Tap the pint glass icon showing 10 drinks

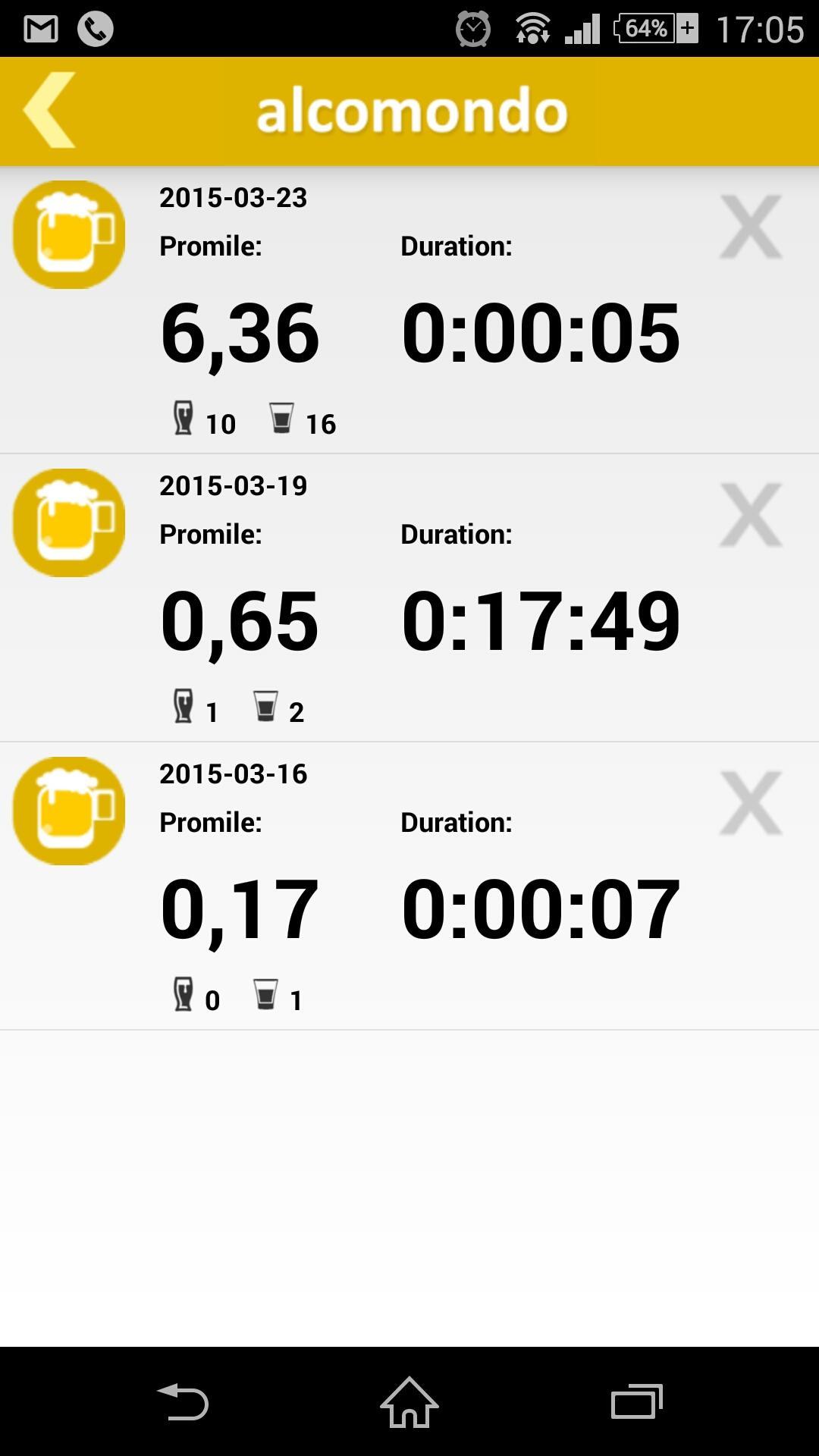click(x=183, y=419)
